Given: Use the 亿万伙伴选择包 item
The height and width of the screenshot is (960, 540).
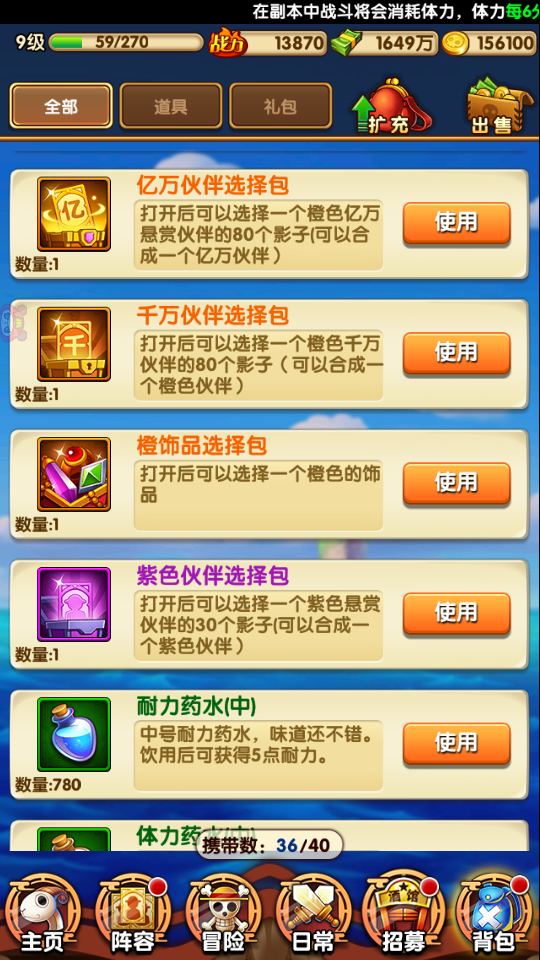Looking at the screenshot, I should [x=456, y=223].
